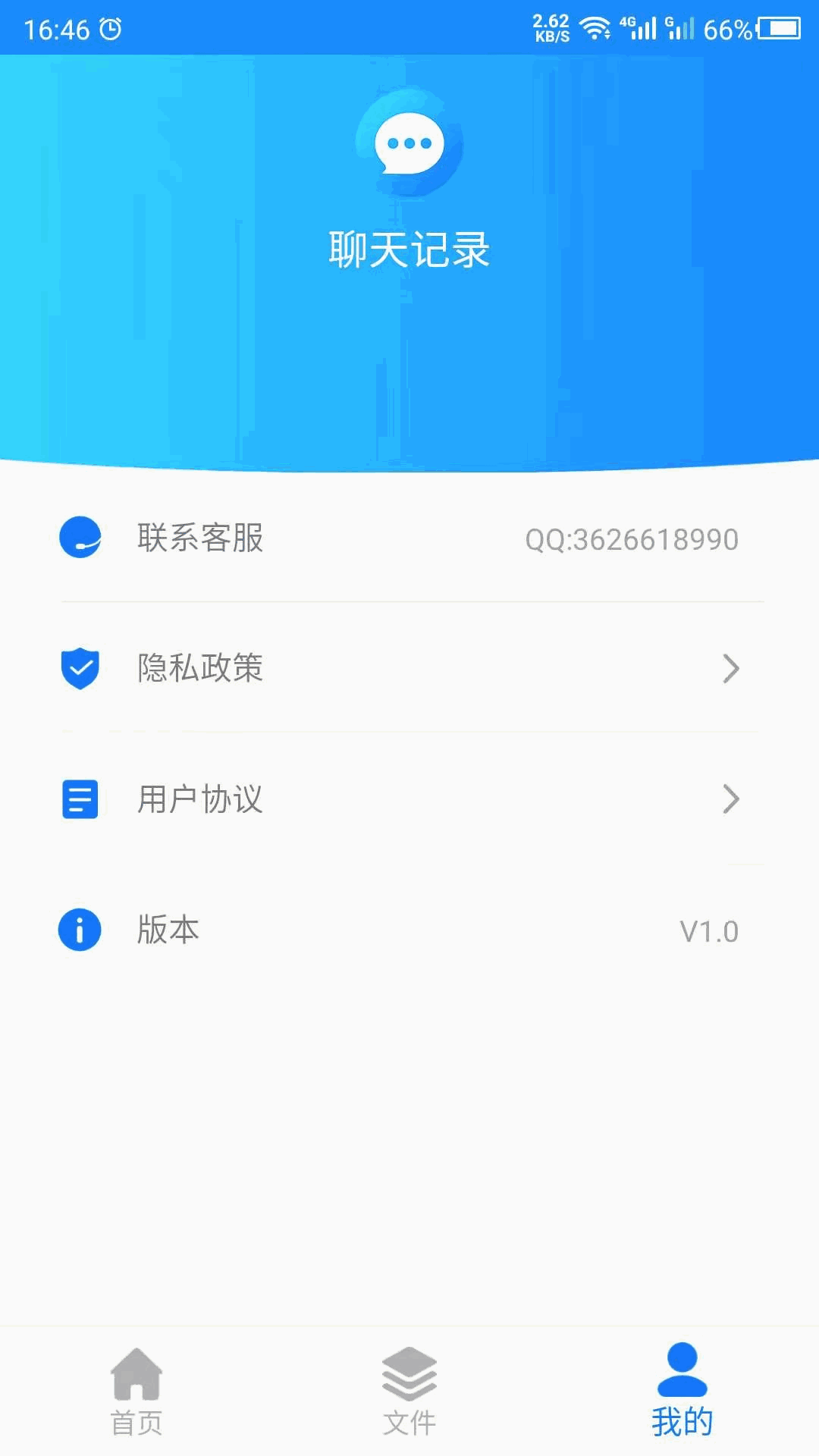The width and height of the screenshot is (819, 1456).
Task: Click the QQ:3626618990 contact text
Action: click(x=633, y=538)
